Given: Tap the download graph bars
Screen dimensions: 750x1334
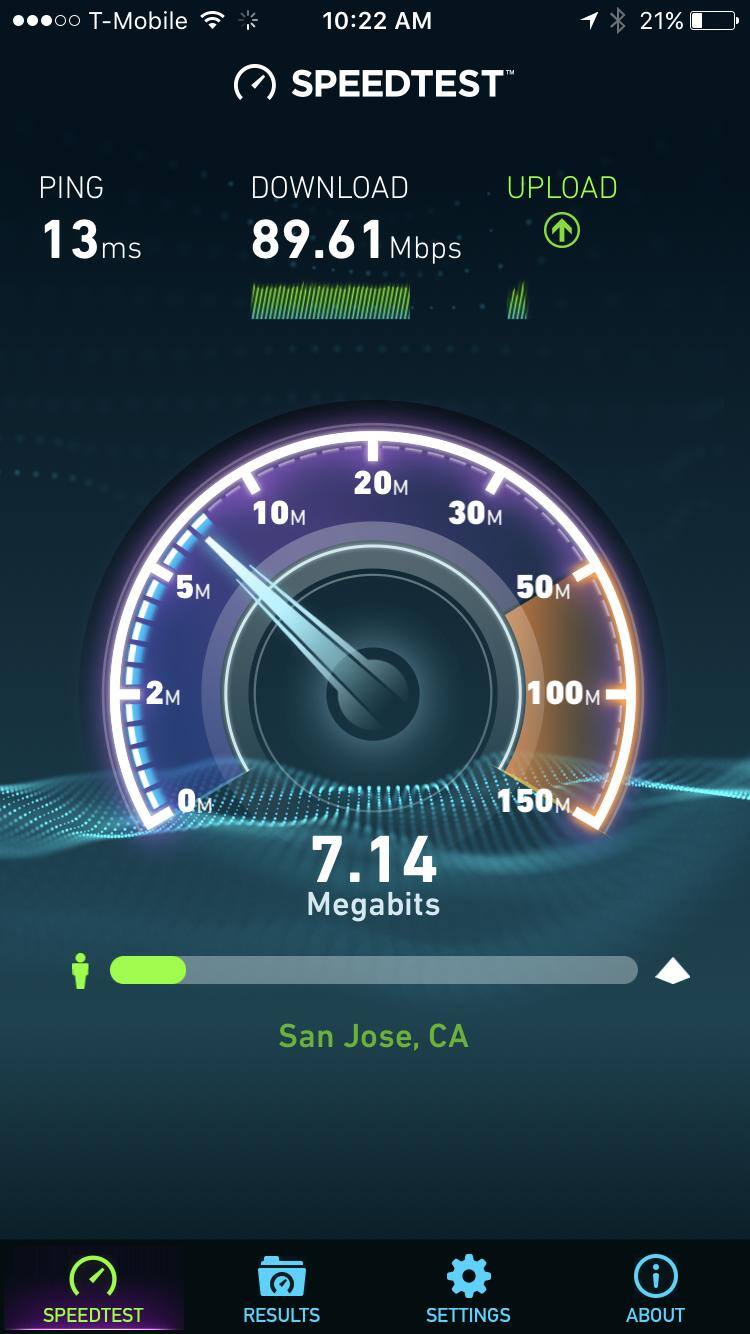Looking at the screenshot, I should click(x=330, y=300).
